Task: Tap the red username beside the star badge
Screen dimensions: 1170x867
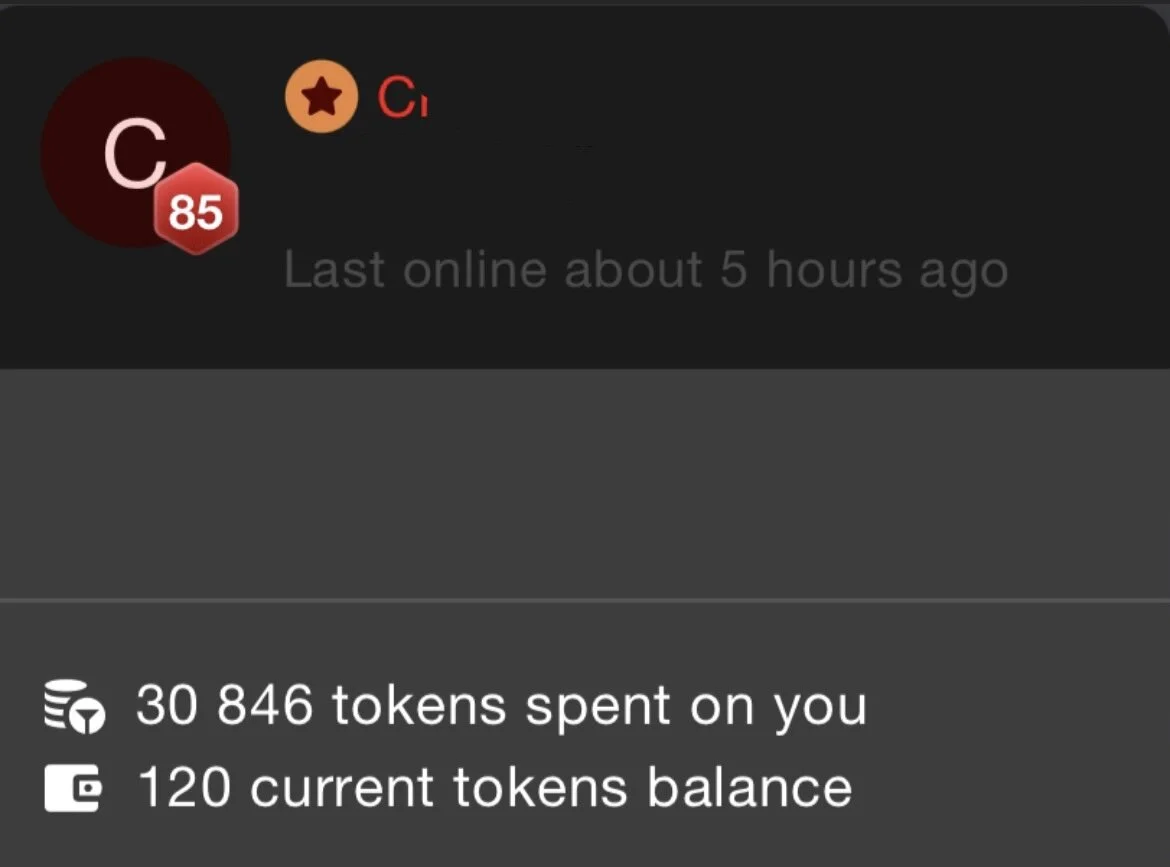Action: pos(402,98)
